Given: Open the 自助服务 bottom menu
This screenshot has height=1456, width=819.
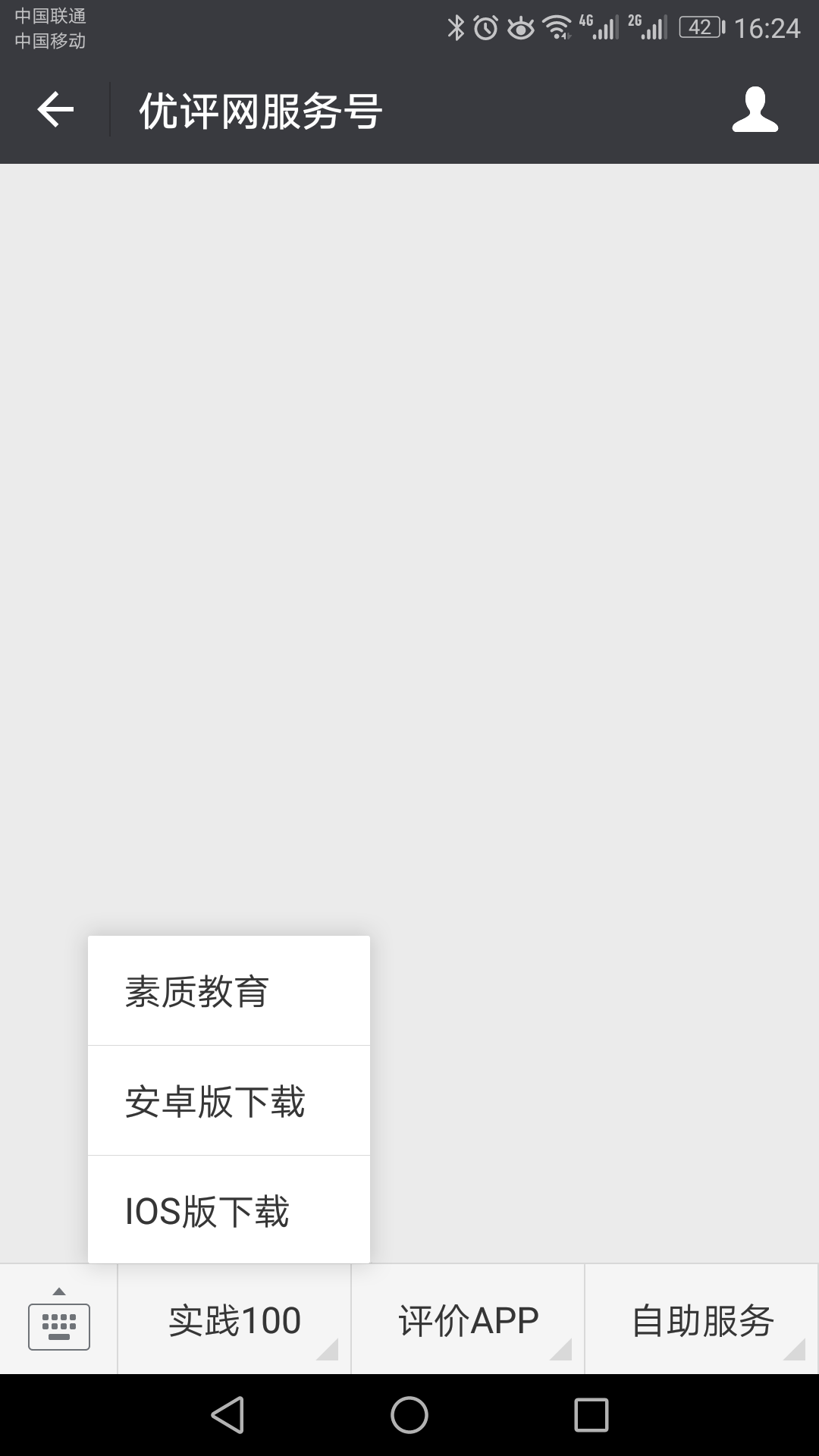Looking at the screenshot, I should (702, 1321).
